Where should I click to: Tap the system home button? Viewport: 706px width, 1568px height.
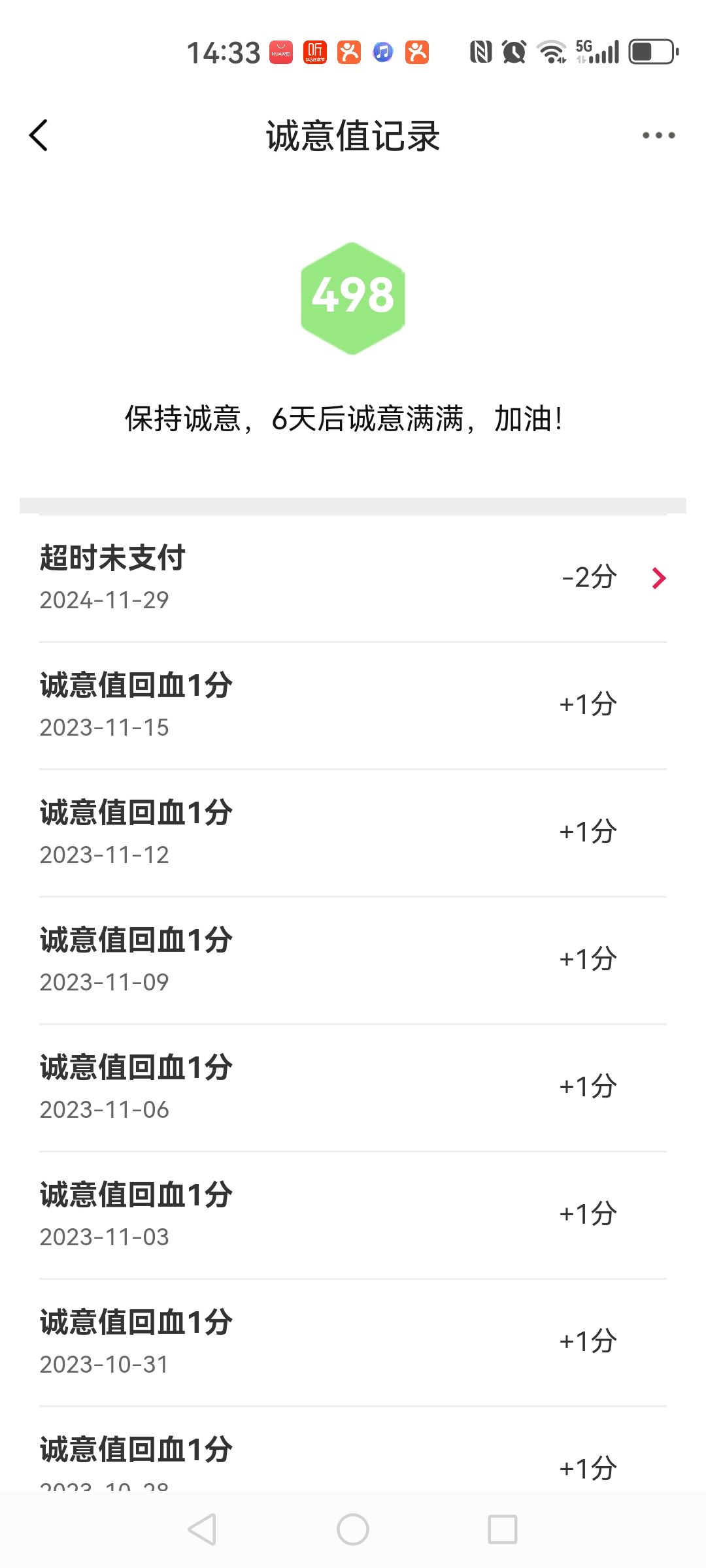click(353, 1529)
